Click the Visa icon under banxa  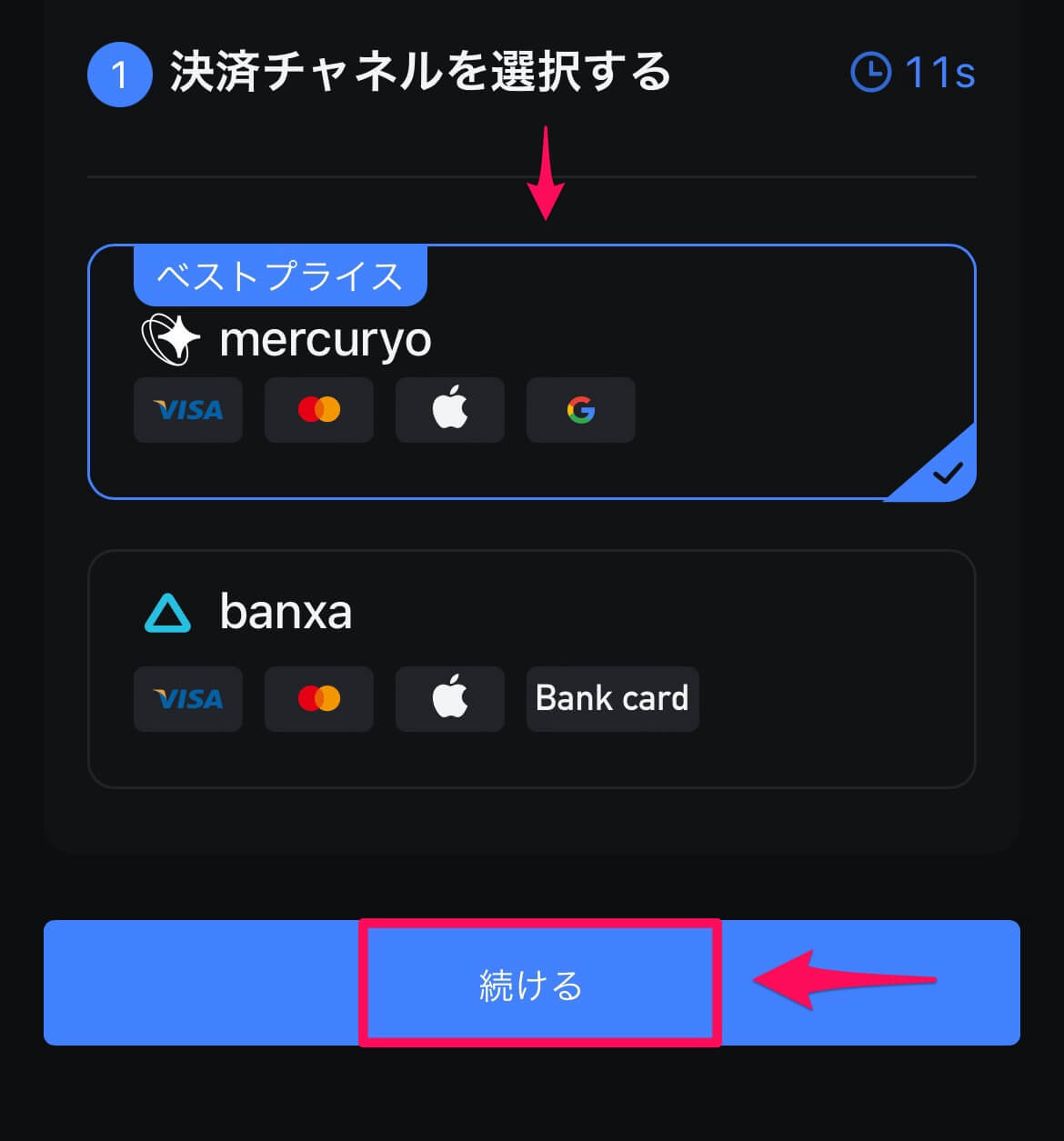[187, 699]
